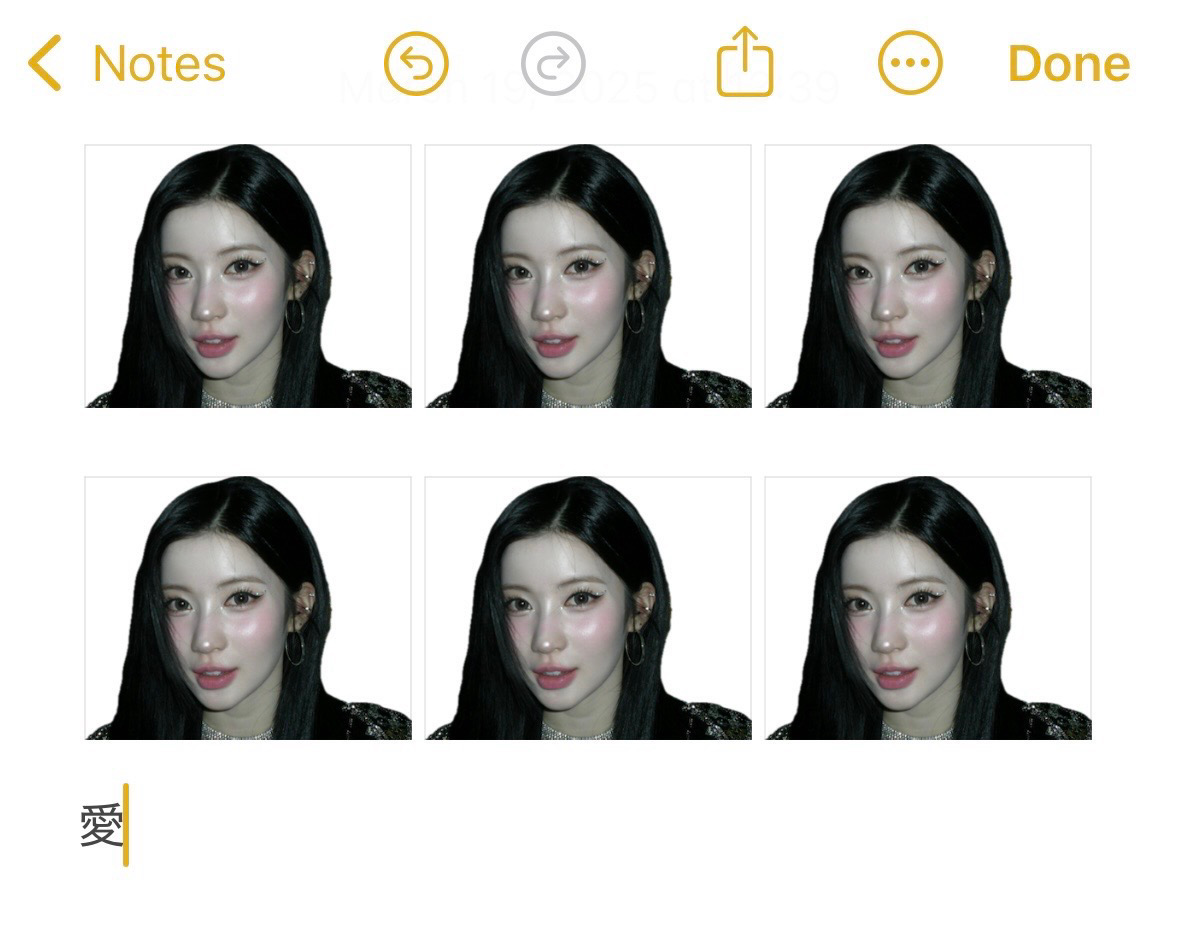Open the first photo in top row
The height and width of the screenshot is (947, 1179).
click(248, 276)
